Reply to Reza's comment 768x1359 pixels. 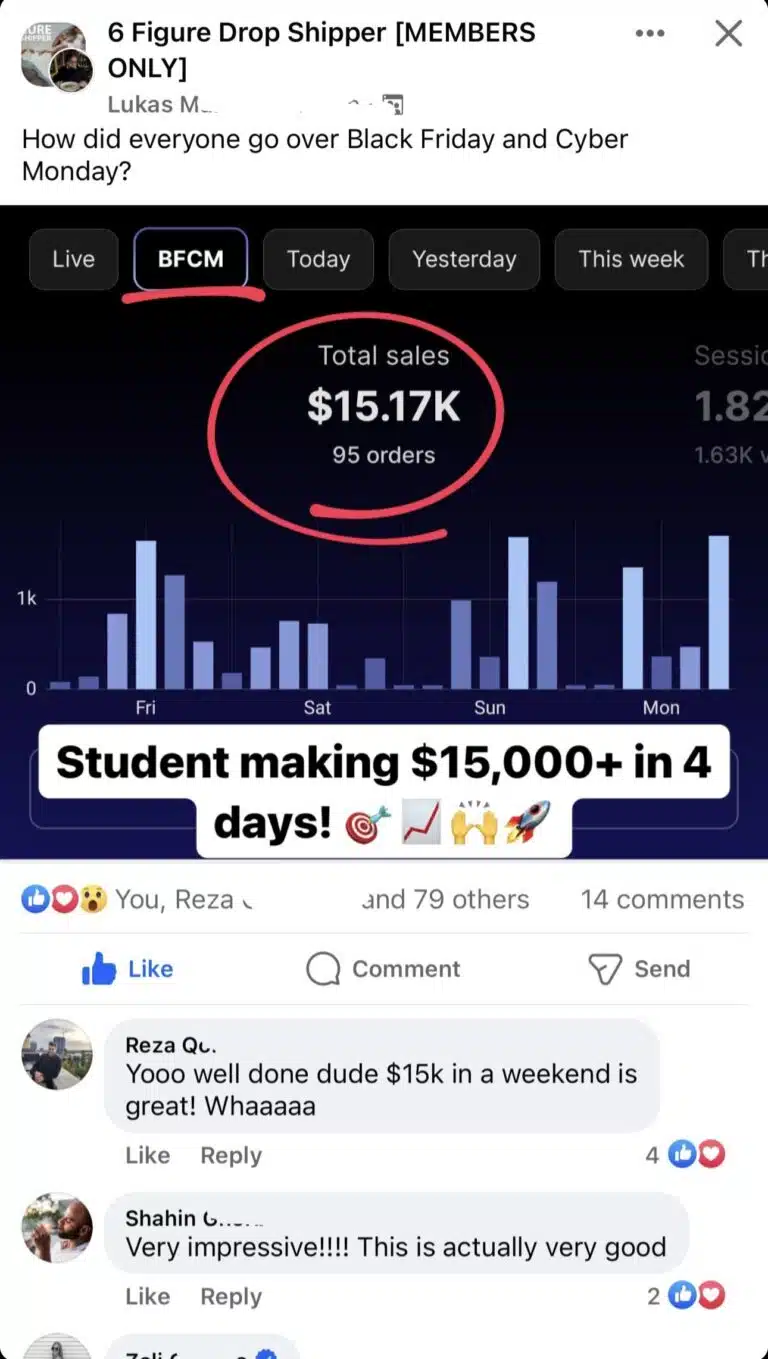tap(230, 1155)
